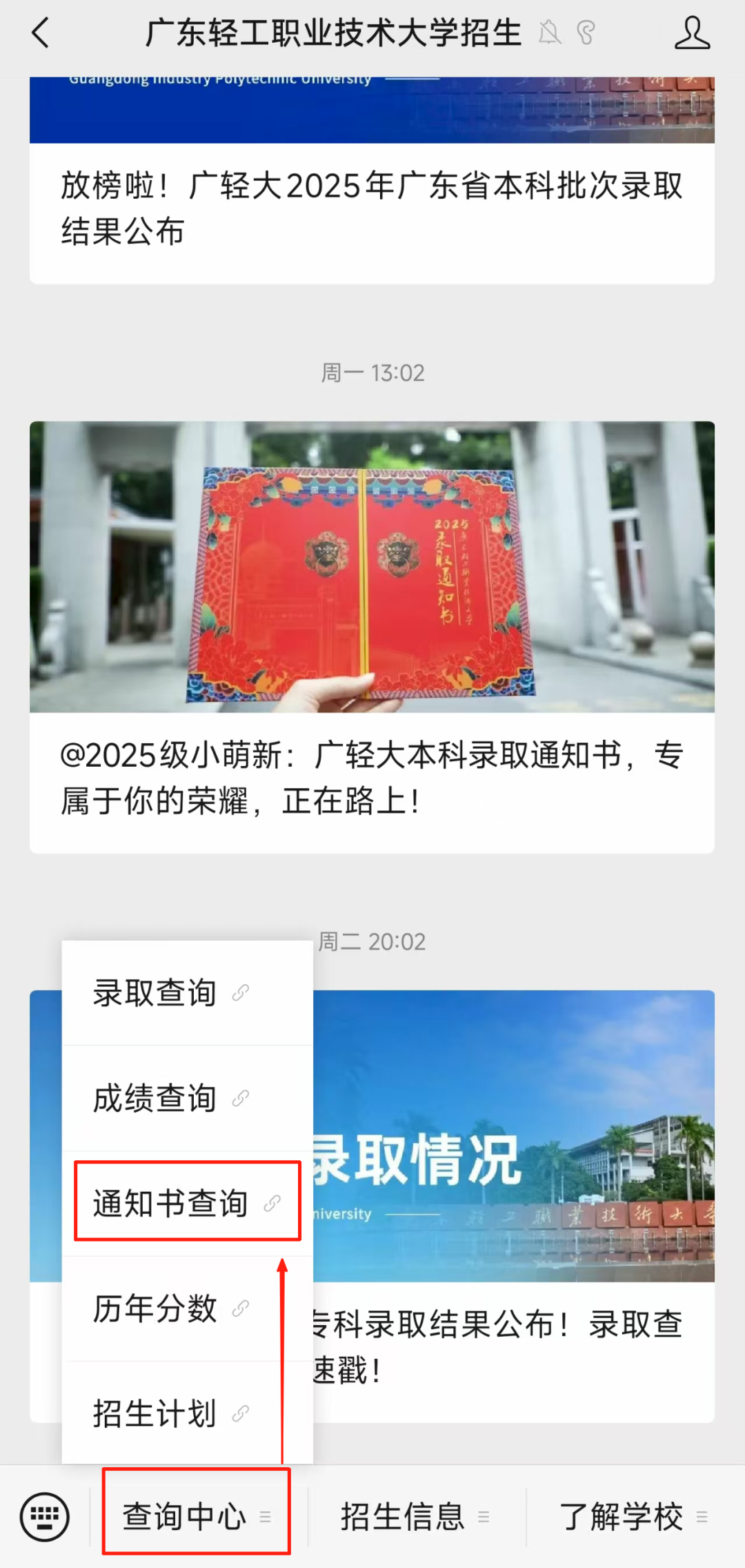Switch to keyboard input mode
This screenshot has height=1568, width=745.
pyautogui.click(x=43, y=1516)
